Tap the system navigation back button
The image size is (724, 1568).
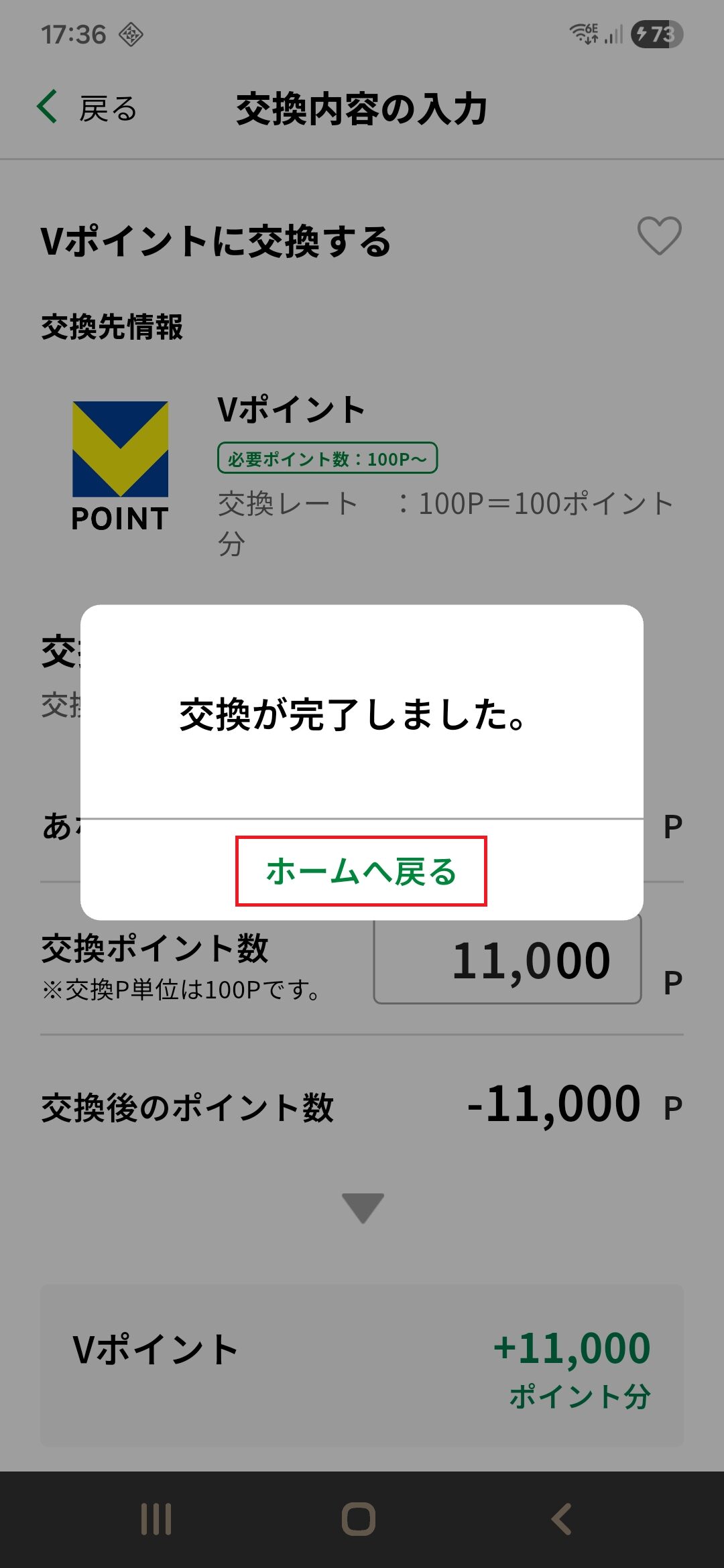pyautogui.click(x=562, y=1519)
